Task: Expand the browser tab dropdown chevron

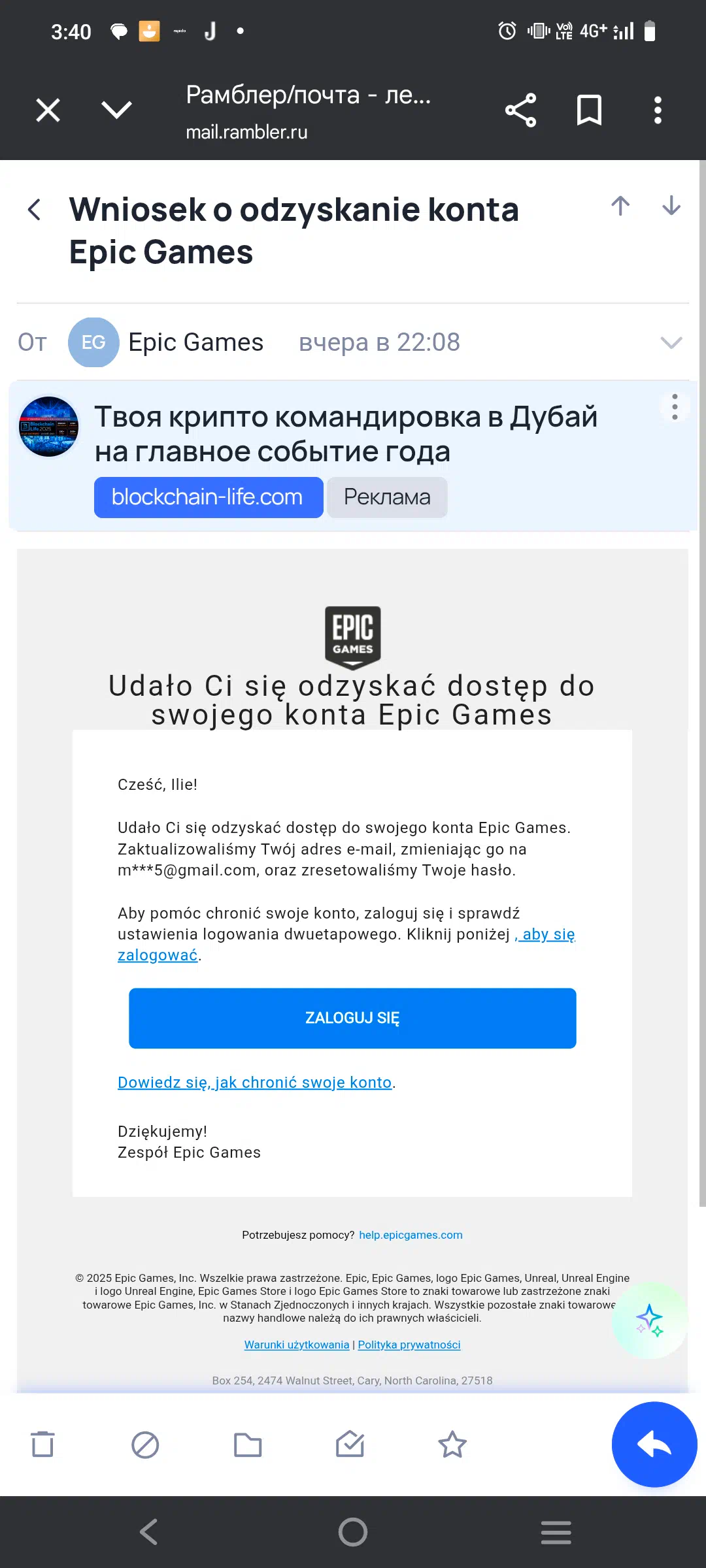Action: click(x=117, y=110)
